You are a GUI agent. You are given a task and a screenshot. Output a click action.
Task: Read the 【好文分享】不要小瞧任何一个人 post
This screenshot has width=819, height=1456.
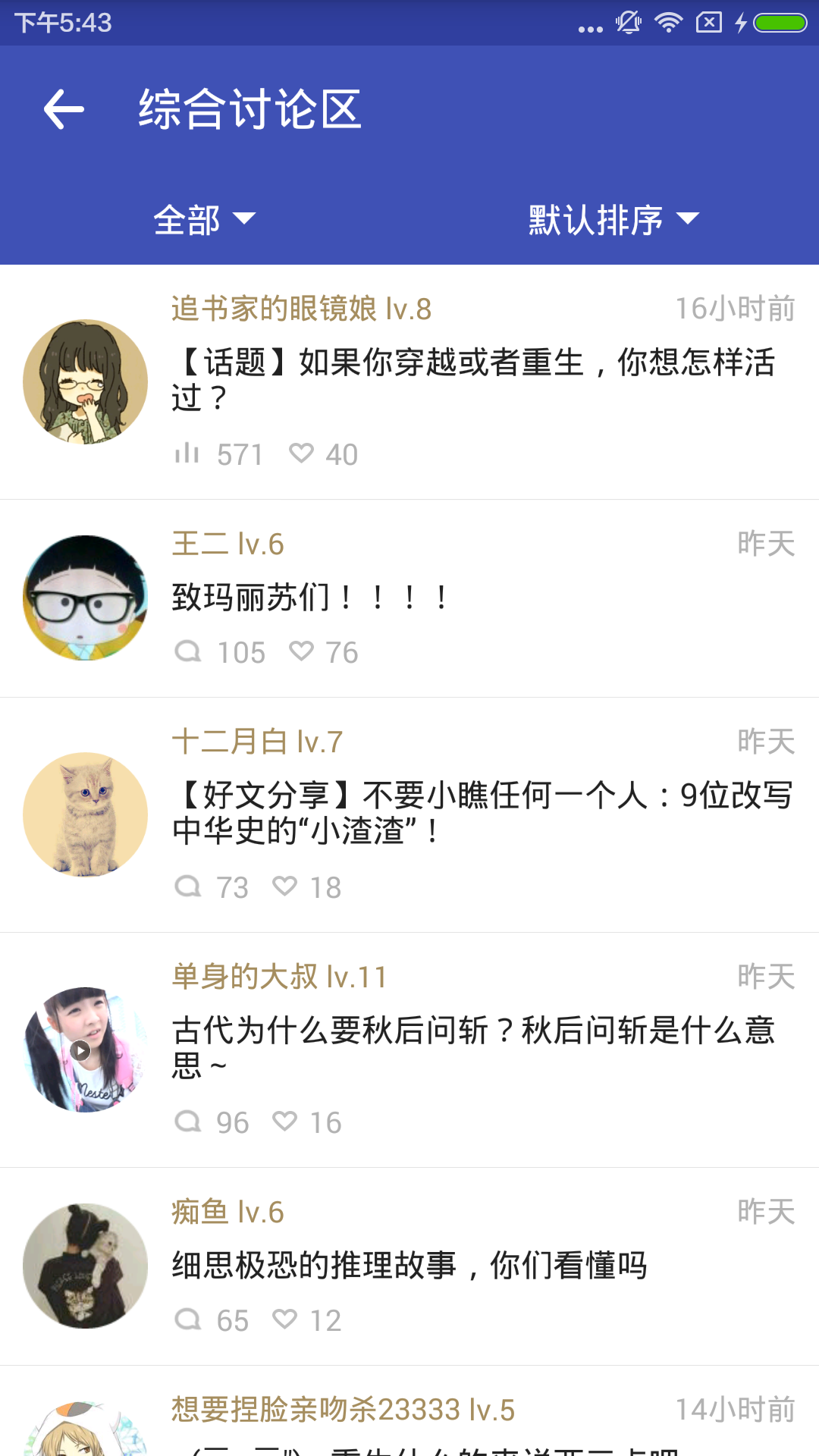[x=482, y=813]
